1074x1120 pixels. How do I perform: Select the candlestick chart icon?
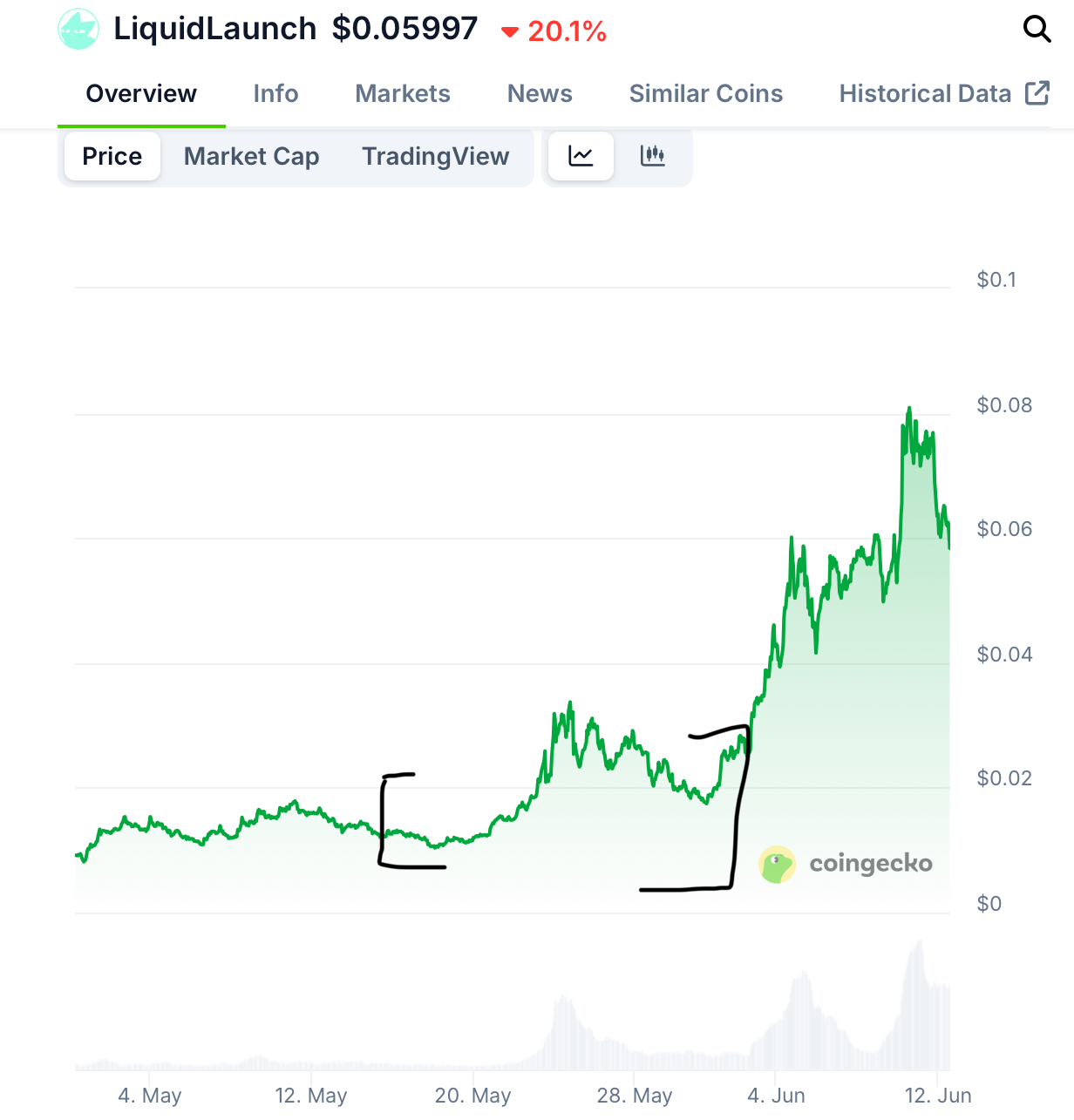tap(652, 156)
